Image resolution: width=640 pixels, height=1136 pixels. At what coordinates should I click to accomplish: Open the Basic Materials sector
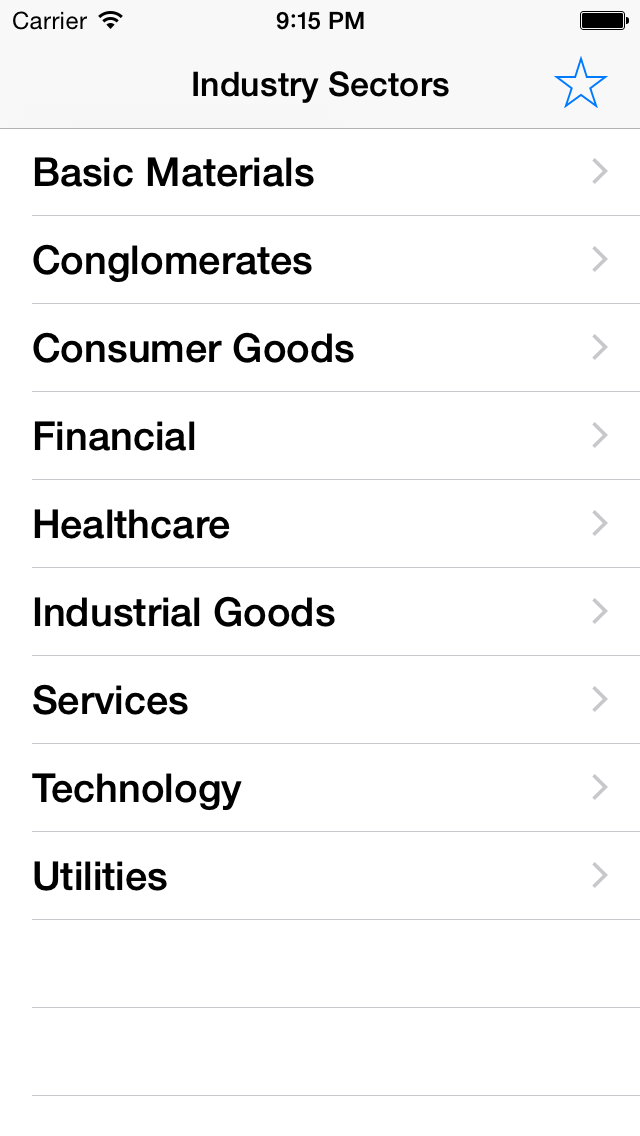point(320,172)
